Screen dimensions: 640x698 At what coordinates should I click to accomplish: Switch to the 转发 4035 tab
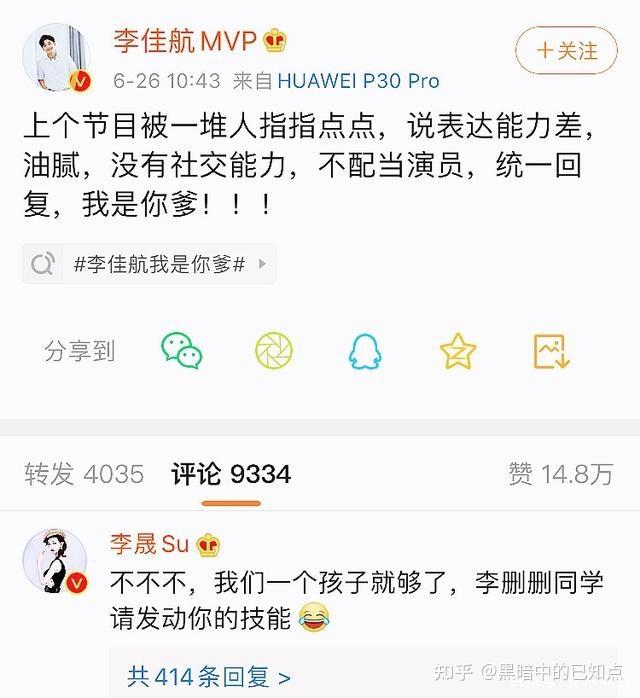tap(84, 474)
